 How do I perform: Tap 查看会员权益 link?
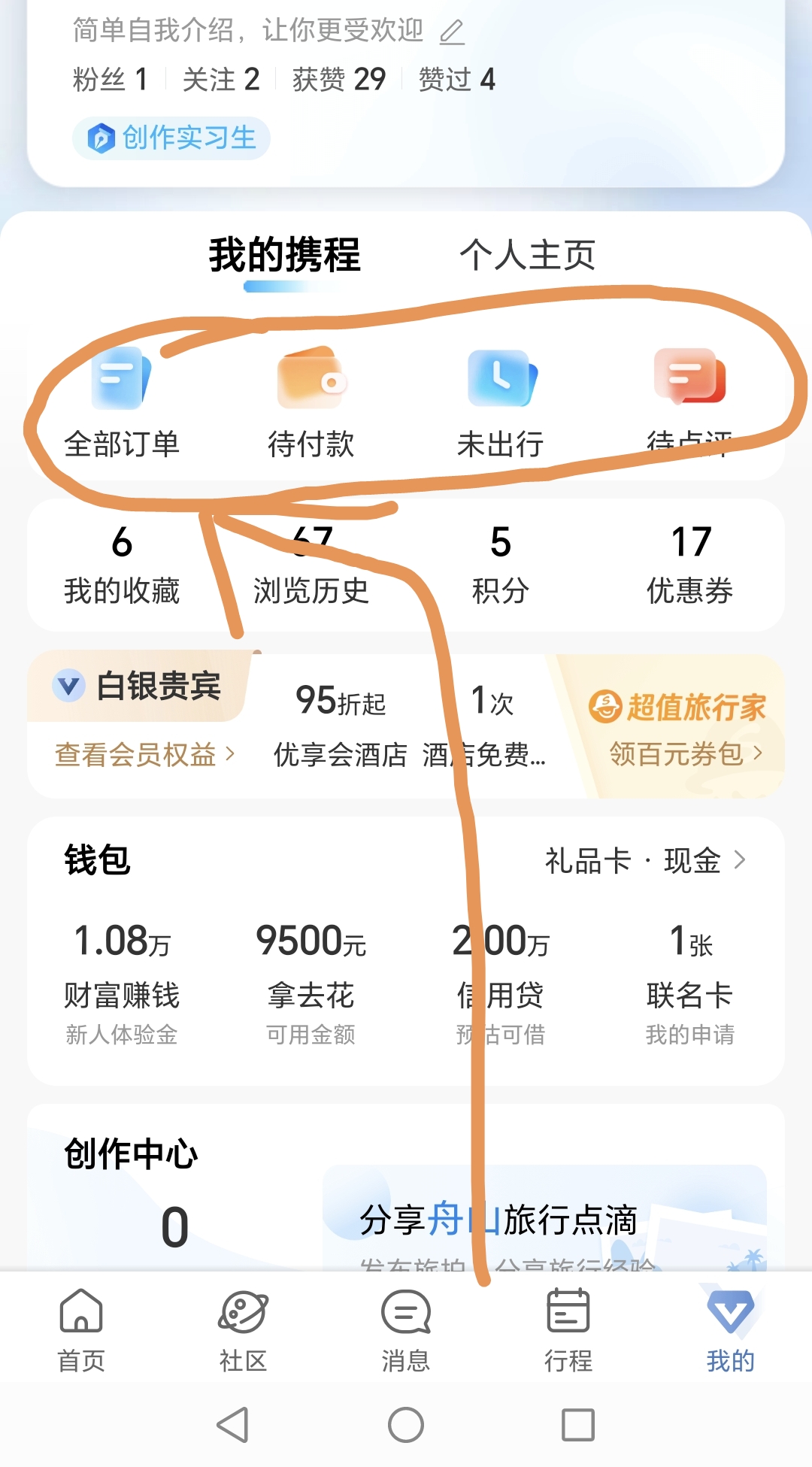[144, 754]
